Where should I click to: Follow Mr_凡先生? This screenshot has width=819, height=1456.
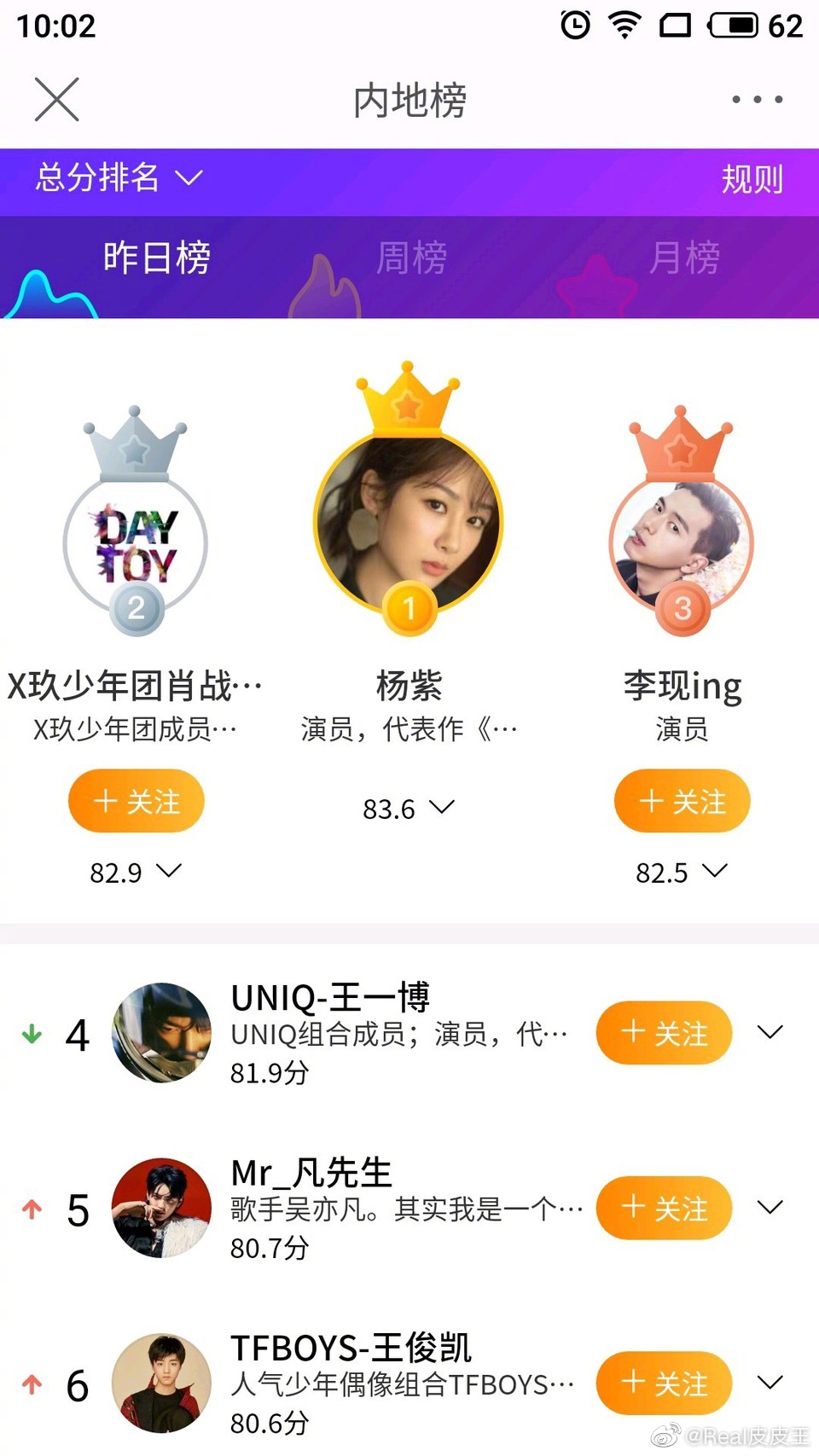pyautogui.click(x=664, y=1208)
